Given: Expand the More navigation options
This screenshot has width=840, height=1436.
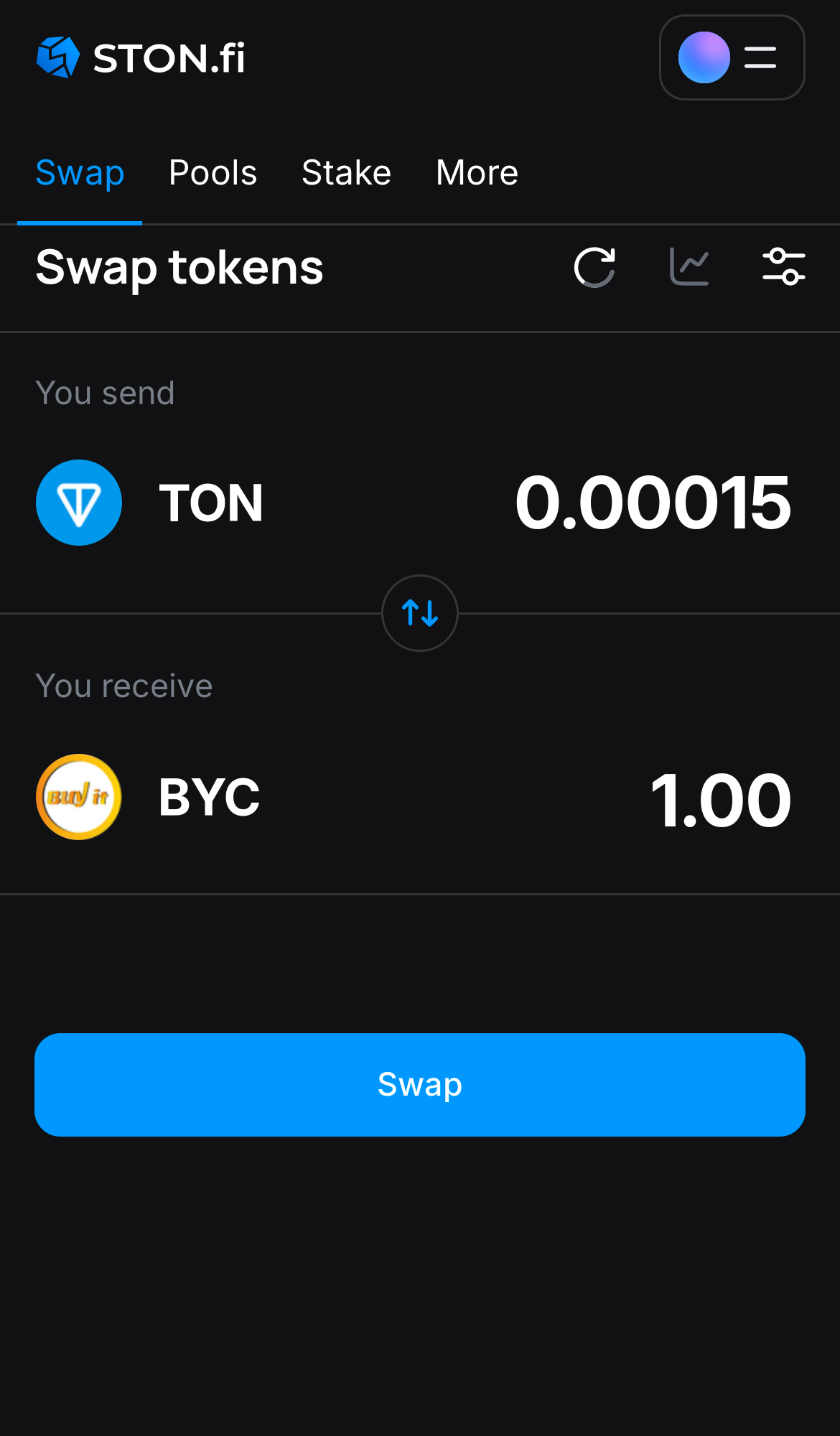Looking at the screenshot, I should click(x=476, y=172).
